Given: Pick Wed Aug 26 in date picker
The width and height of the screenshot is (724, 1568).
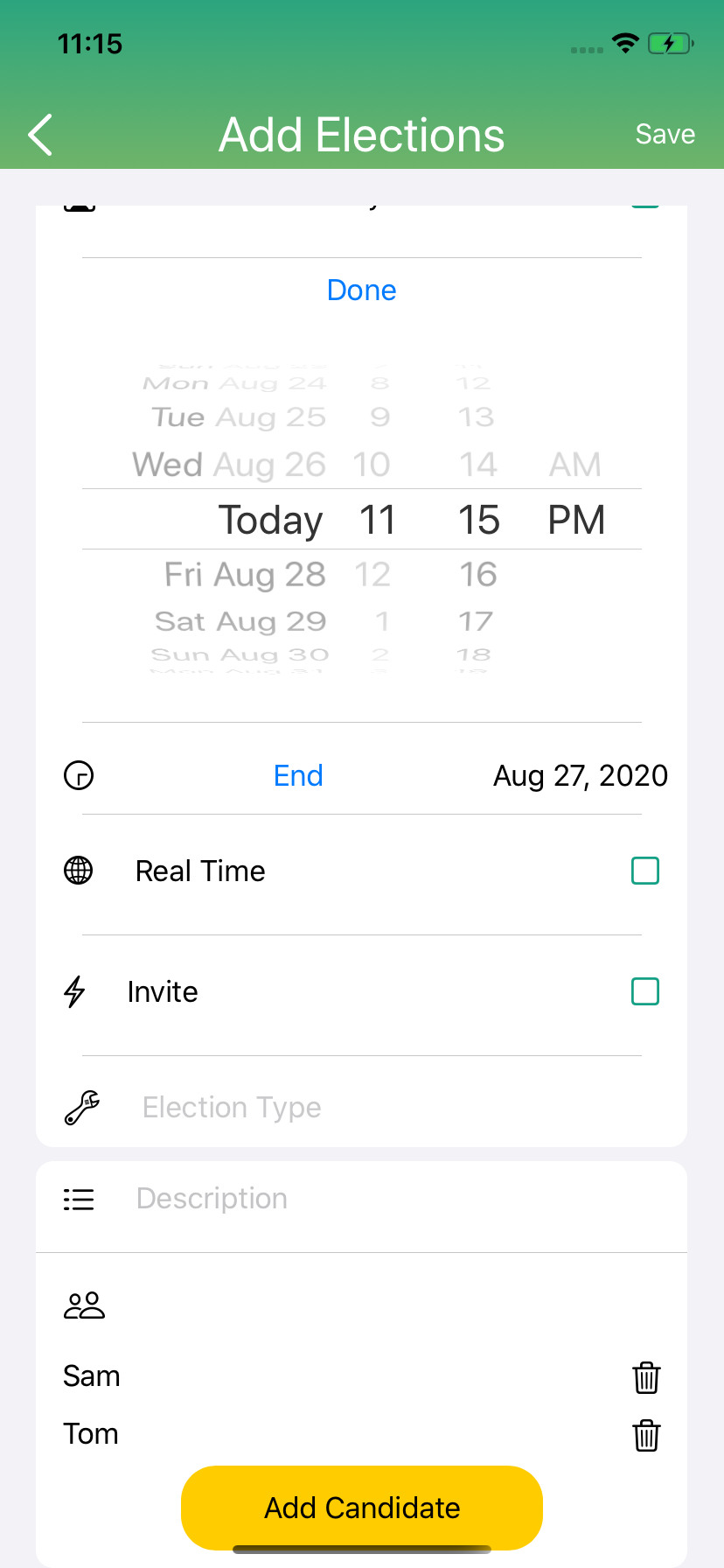Looking at the screenshot, I should 229,465.
